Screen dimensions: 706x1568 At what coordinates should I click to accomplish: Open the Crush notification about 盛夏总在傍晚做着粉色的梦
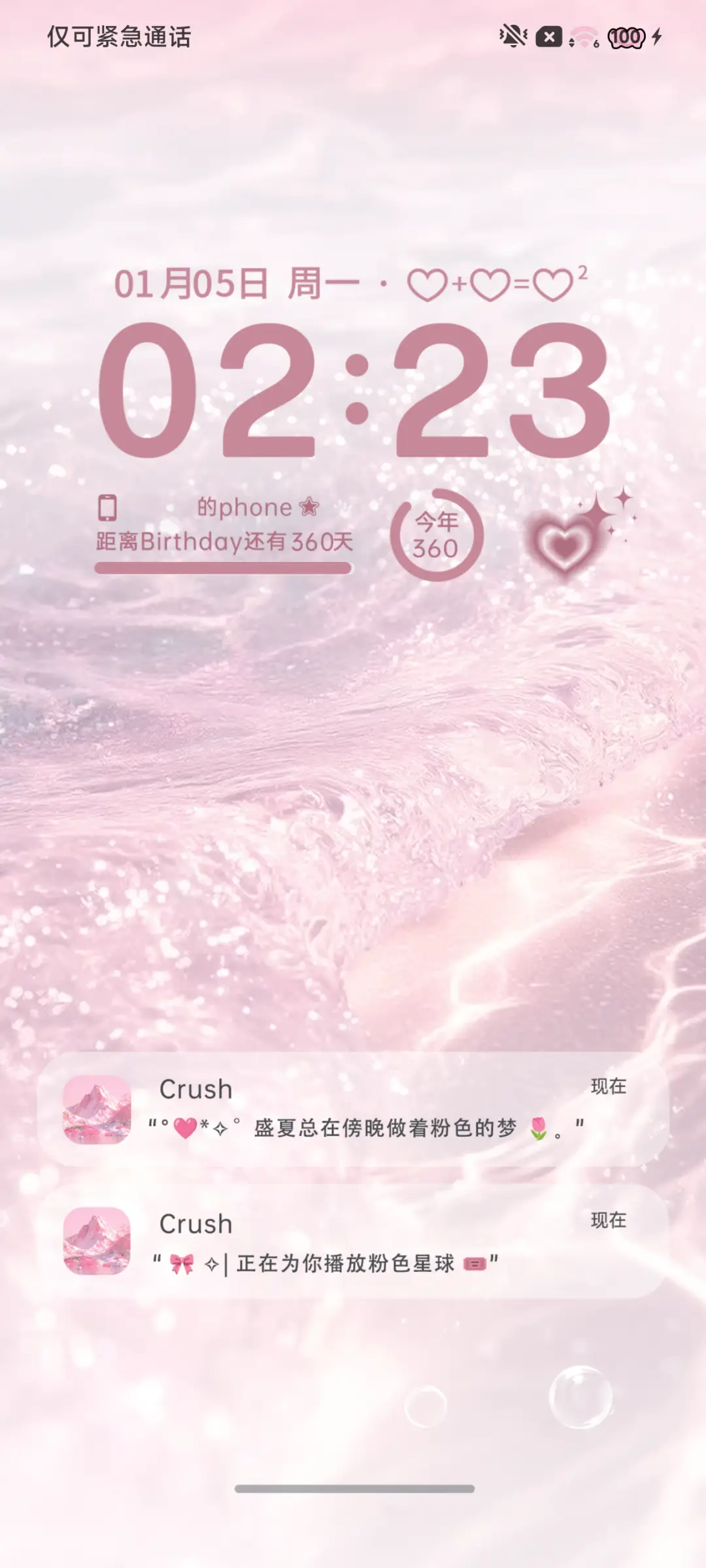[x=353, y=1109]
